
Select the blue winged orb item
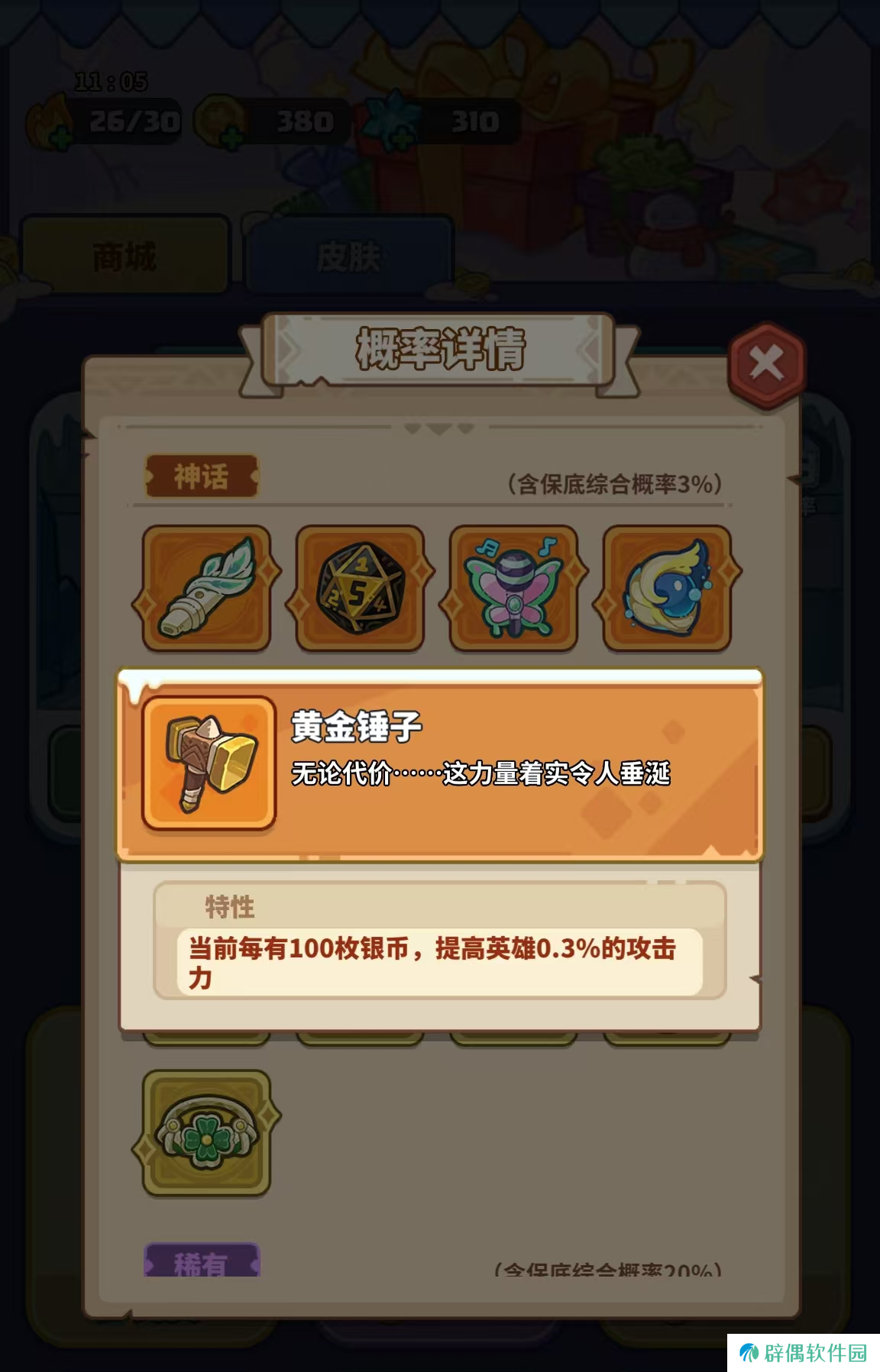tap(667, 588)
